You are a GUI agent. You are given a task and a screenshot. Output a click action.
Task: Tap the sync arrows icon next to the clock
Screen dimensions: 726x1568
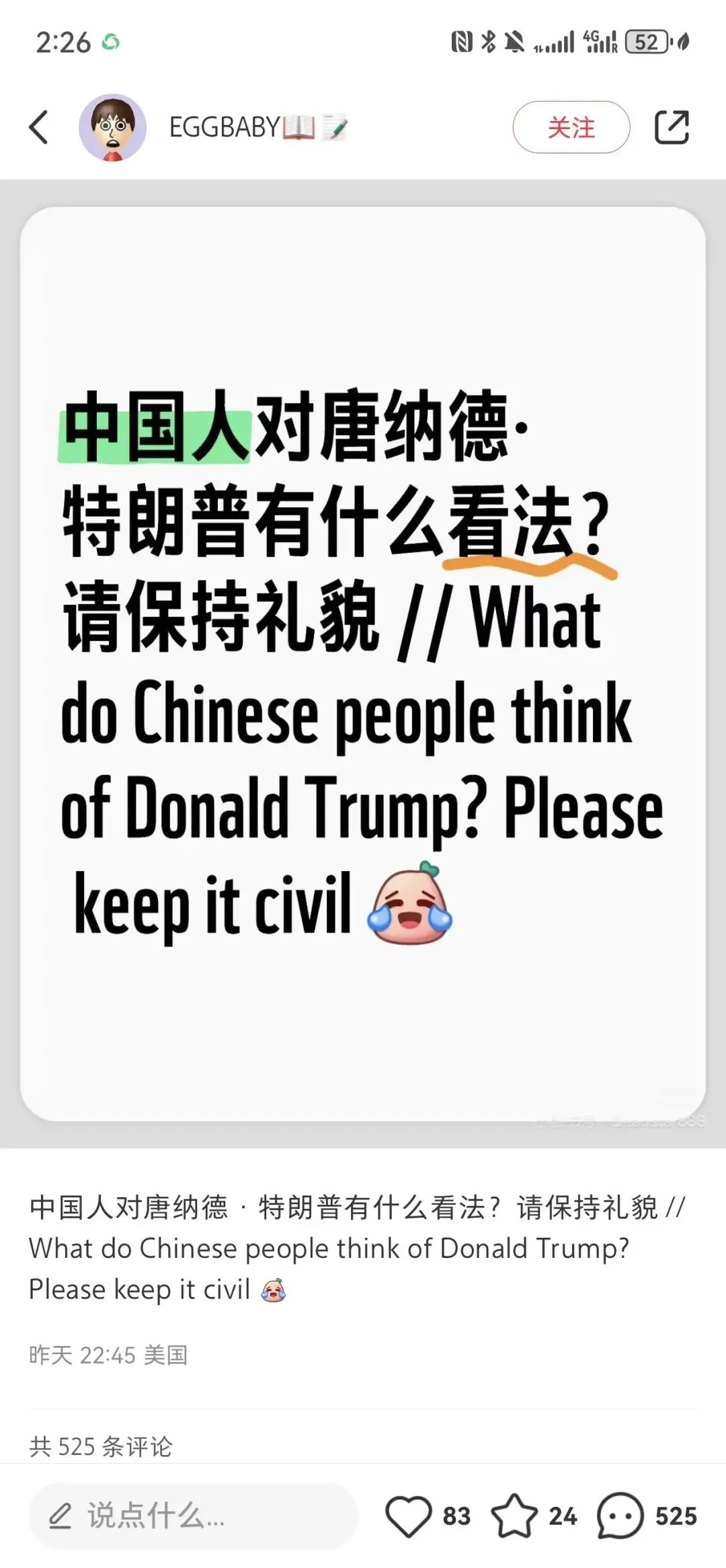click(110, 42)
